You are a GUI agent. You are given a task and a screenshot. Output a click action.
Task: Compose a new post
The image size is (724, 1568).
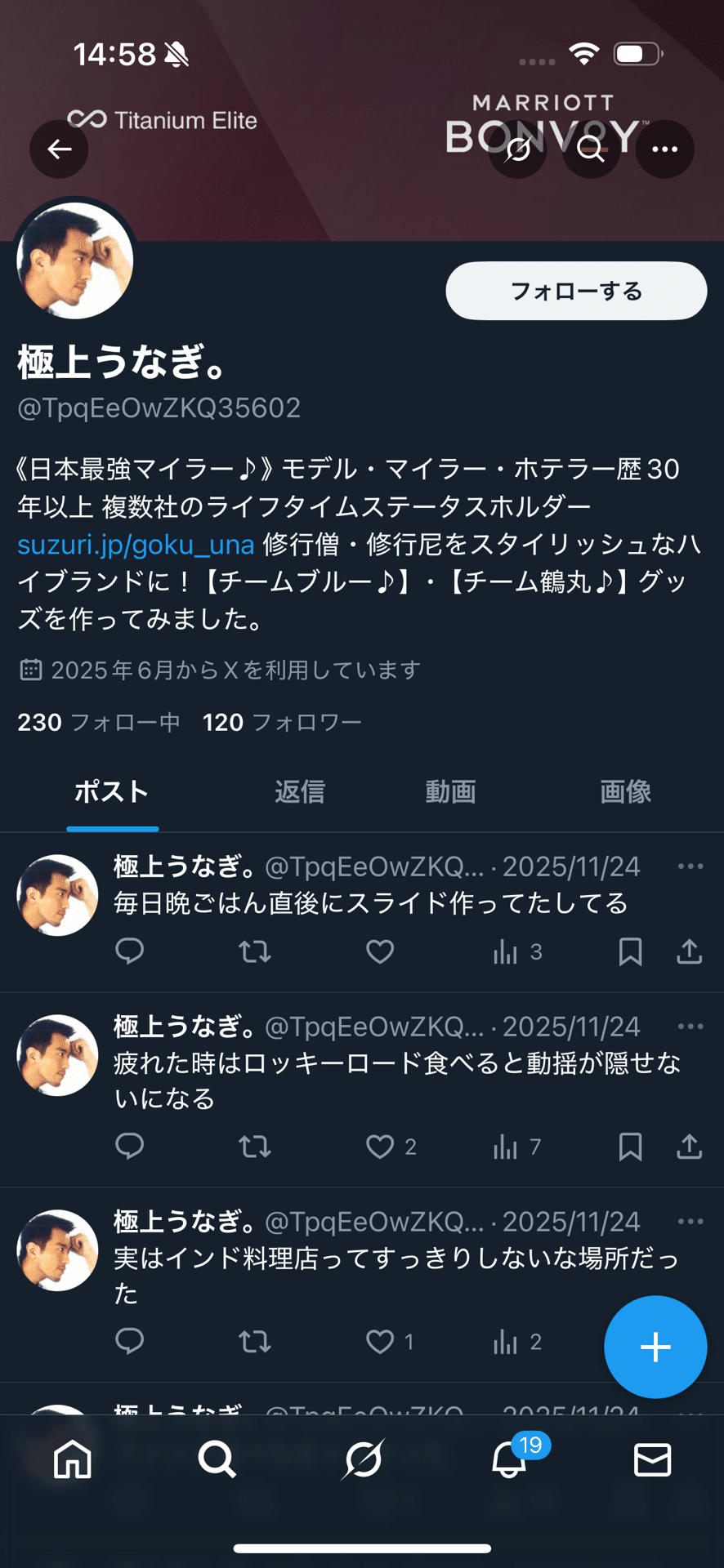(655, 1347)
